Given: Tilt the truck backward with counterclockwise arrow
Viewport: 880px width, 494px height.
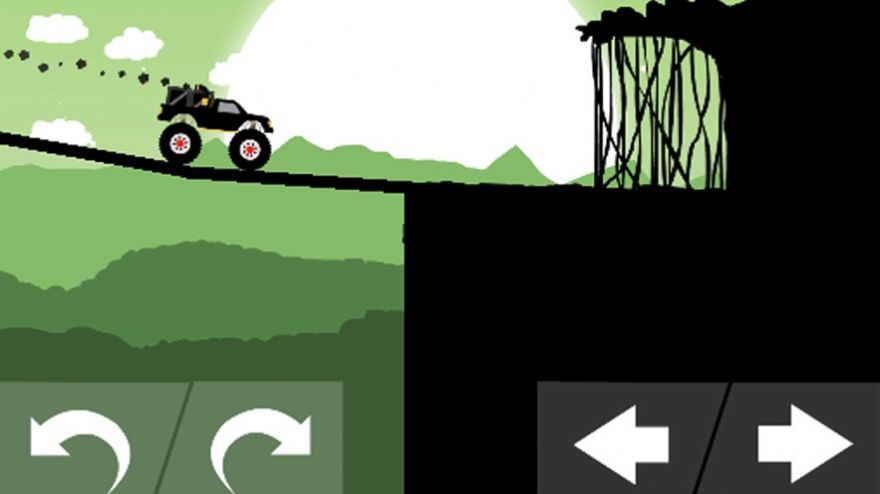Looking at the screenshot, I should point(80,440).
